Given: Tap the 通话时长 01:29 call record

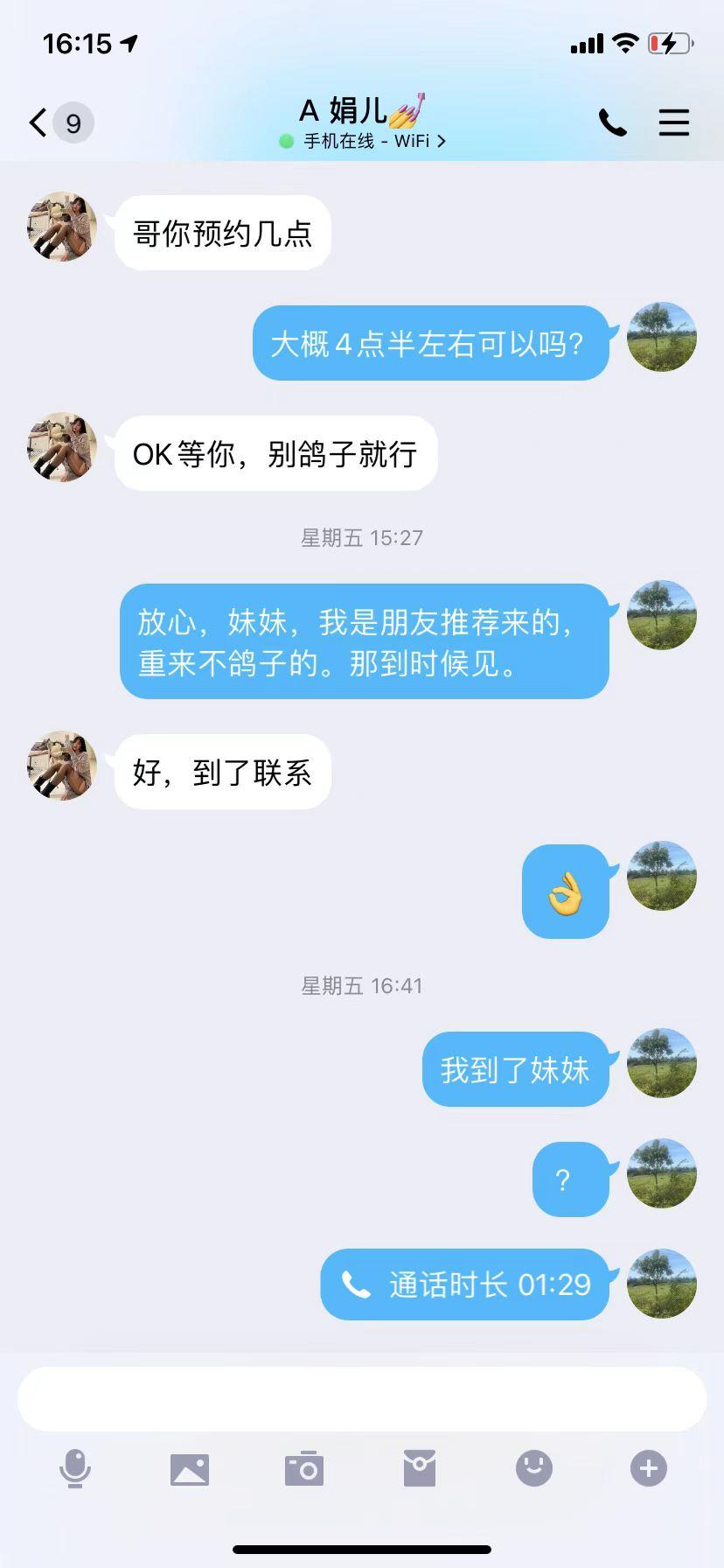Looking at the screenshot, I should pyautogui.click(x=465, y=1284).
